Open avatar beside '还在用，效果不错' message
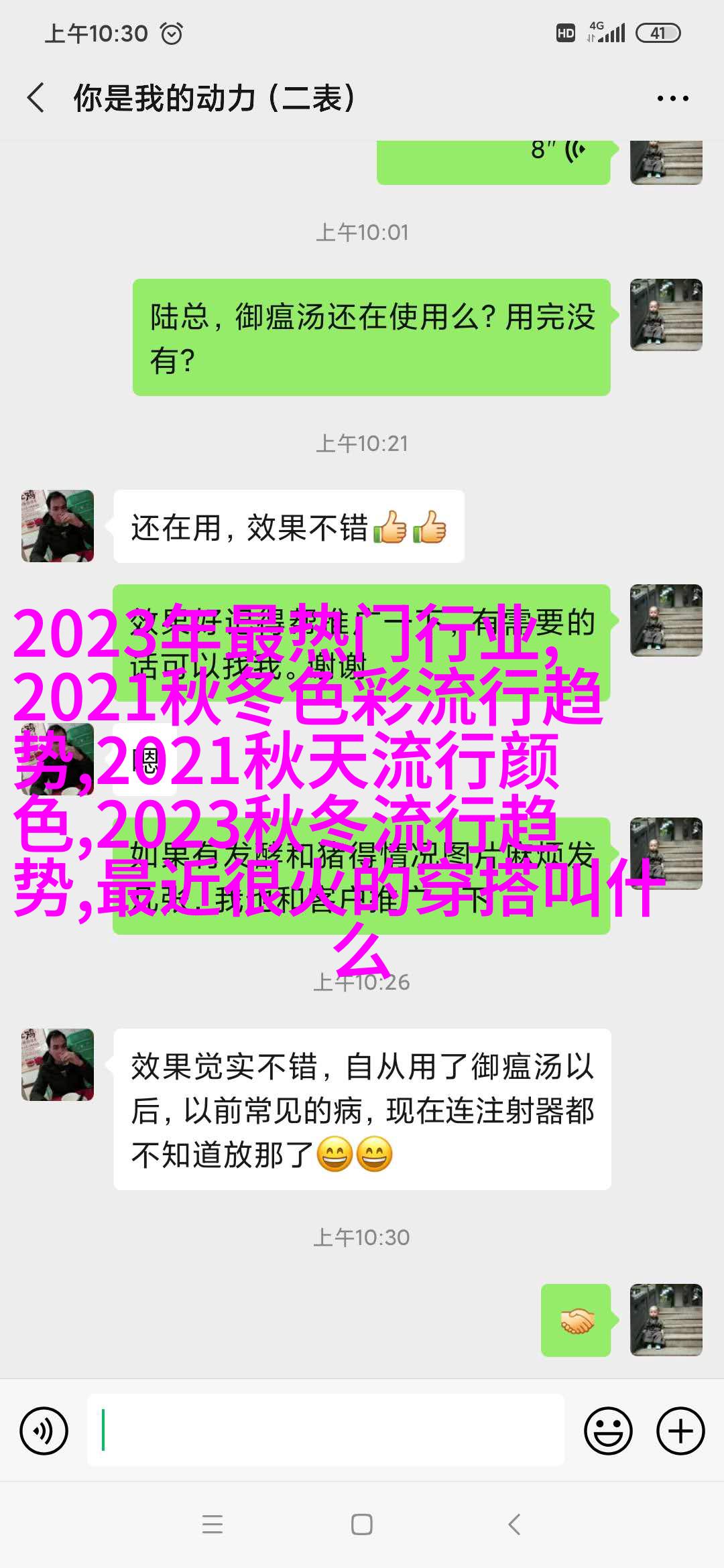This screenshot has width=724, height=1568. point(58,526)
